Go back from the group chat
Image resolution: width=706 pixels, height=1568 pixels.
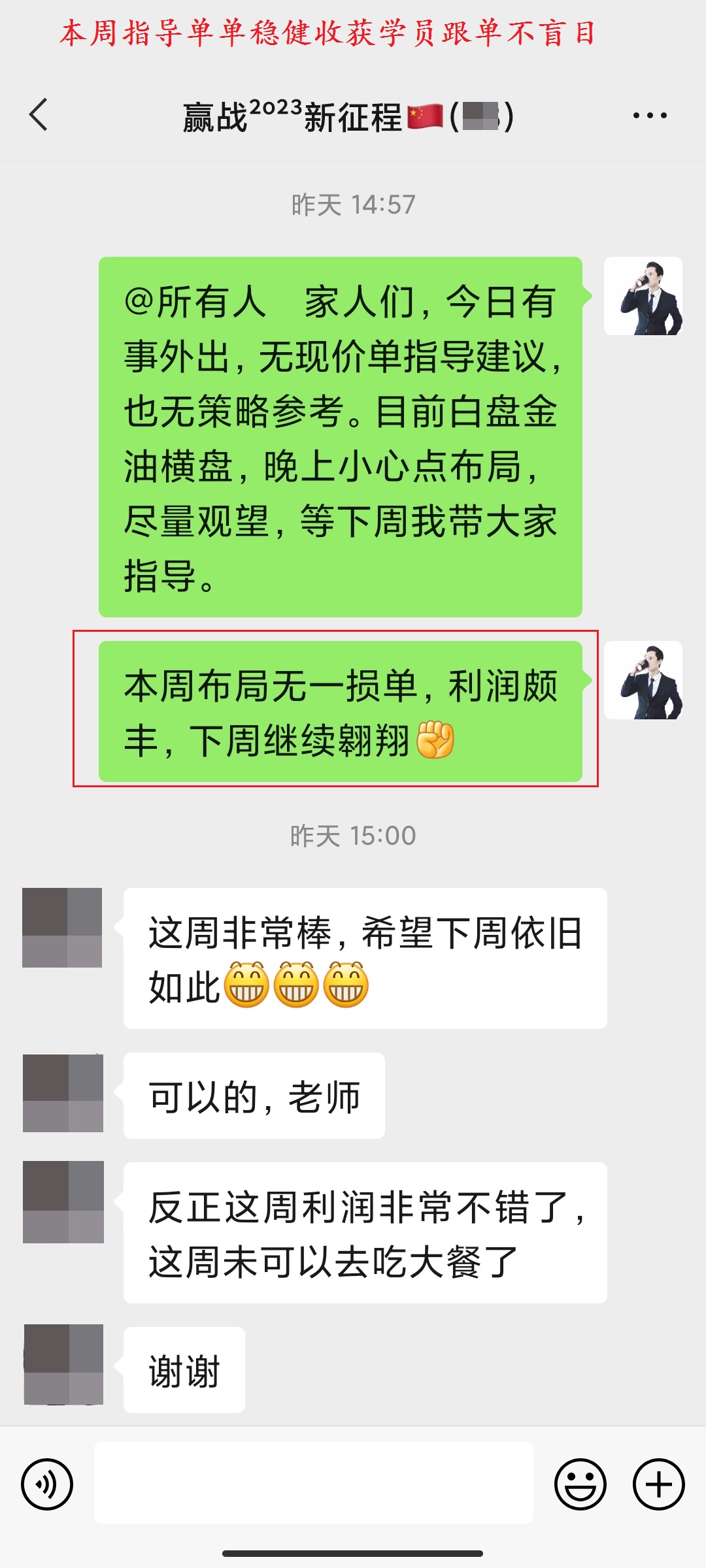pos(39,115)
